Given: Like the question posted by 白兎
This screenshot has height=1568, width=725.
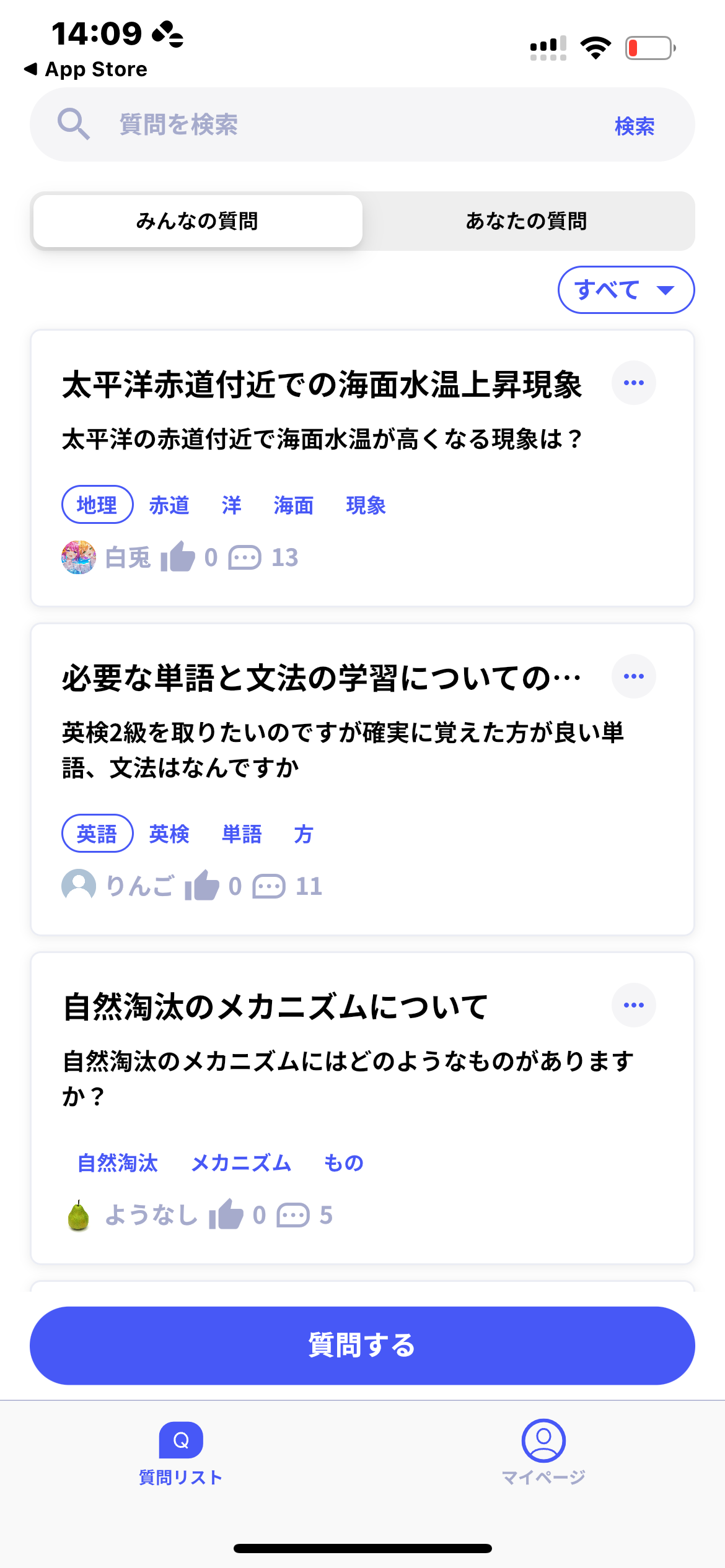Looking at the screenshot, I should (x=178, y=557).
